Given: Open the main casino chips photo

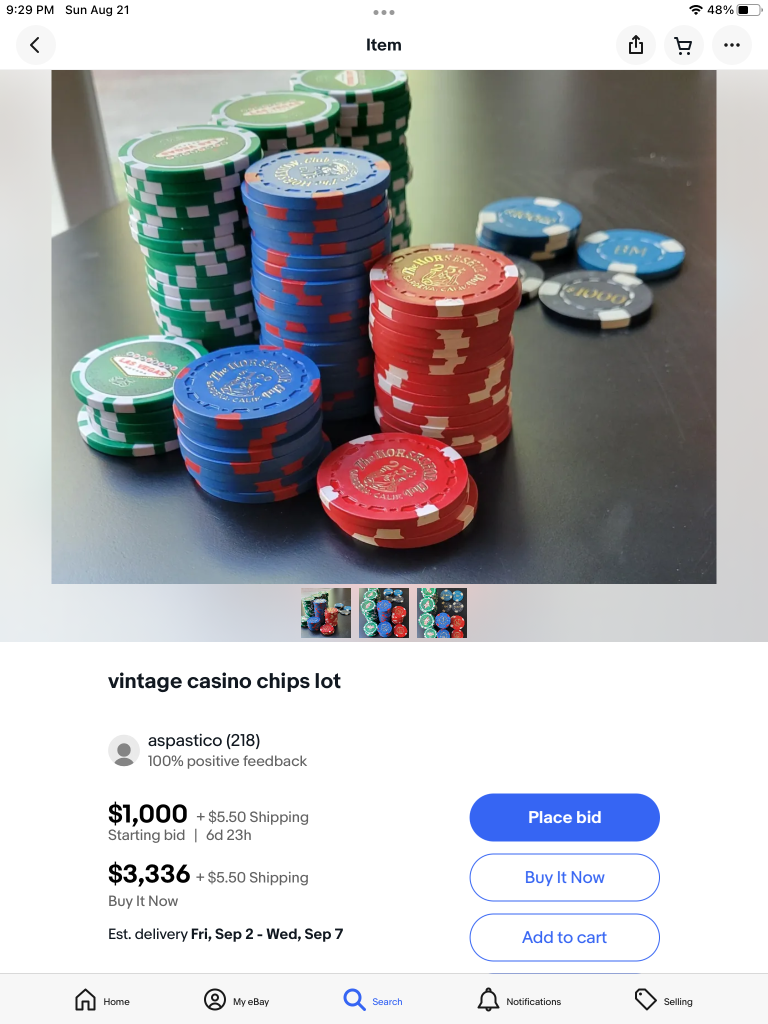Looking at the screenshot, I should tap(384, 326).
